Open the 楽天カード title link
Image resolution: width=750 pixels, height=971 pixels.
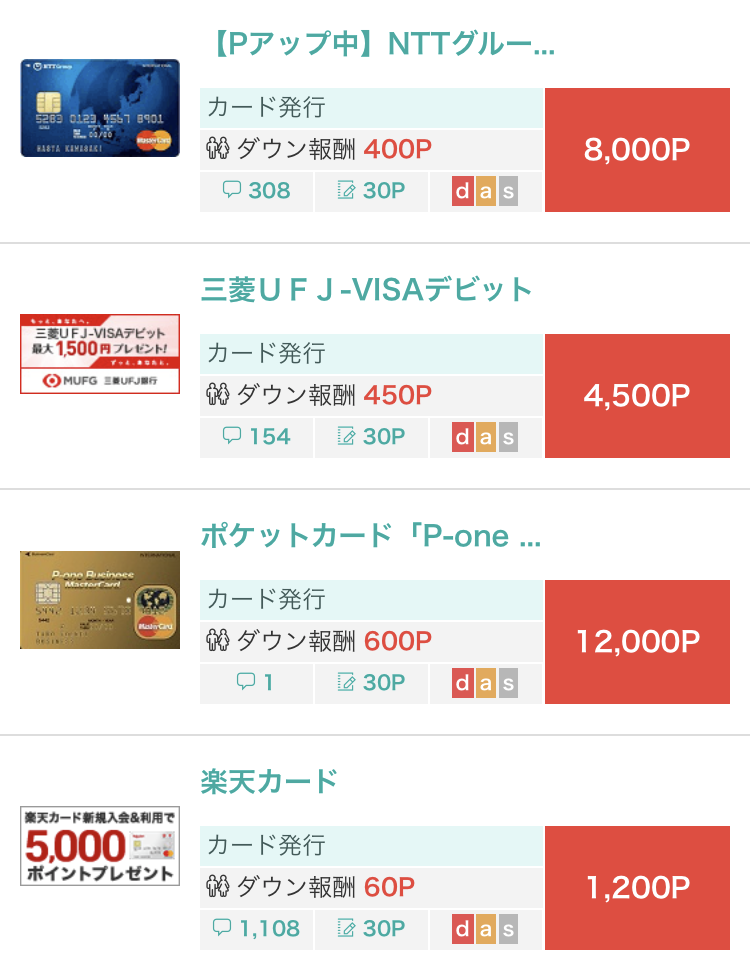[x=269, y=781]
